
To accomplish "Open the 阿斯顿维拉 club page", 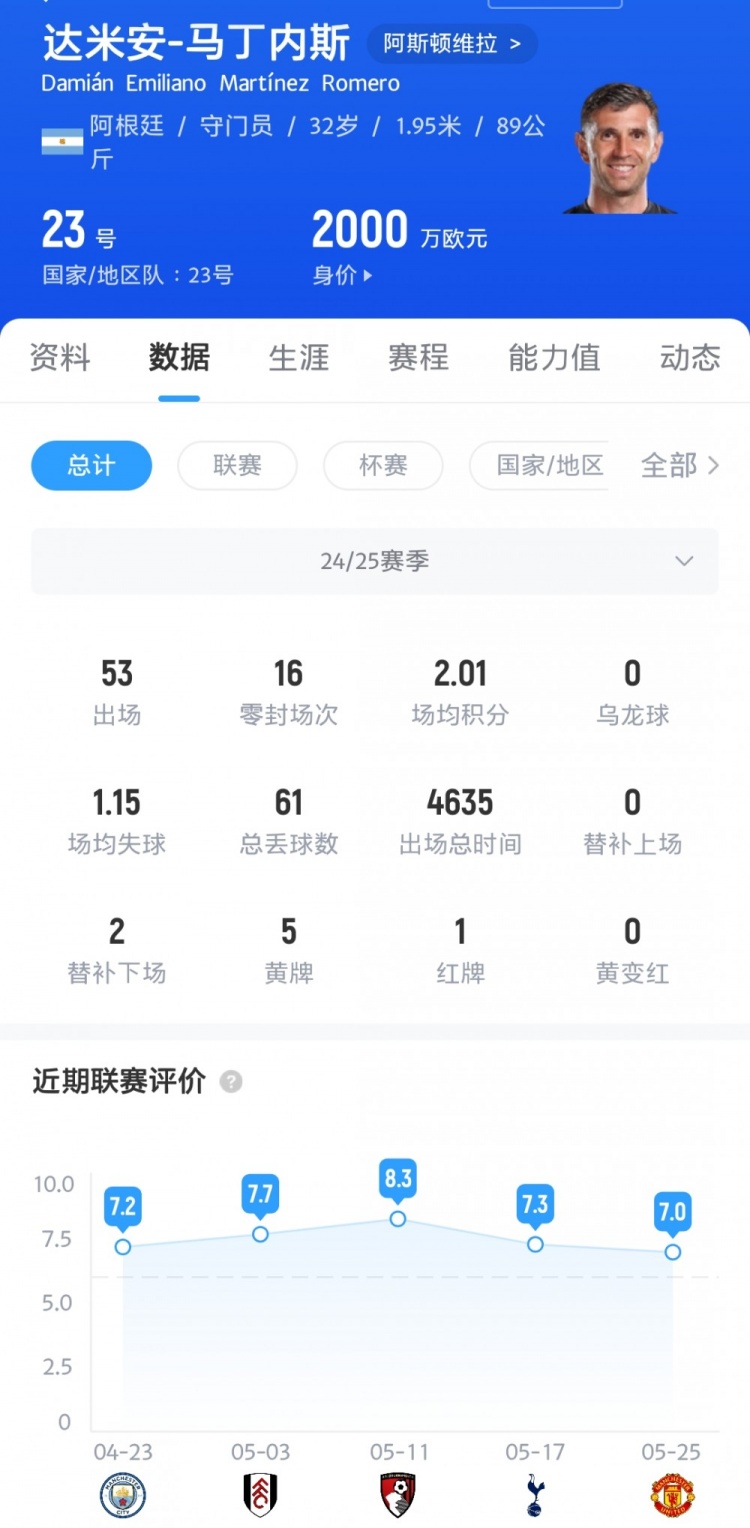I will [x=452, y=44].
